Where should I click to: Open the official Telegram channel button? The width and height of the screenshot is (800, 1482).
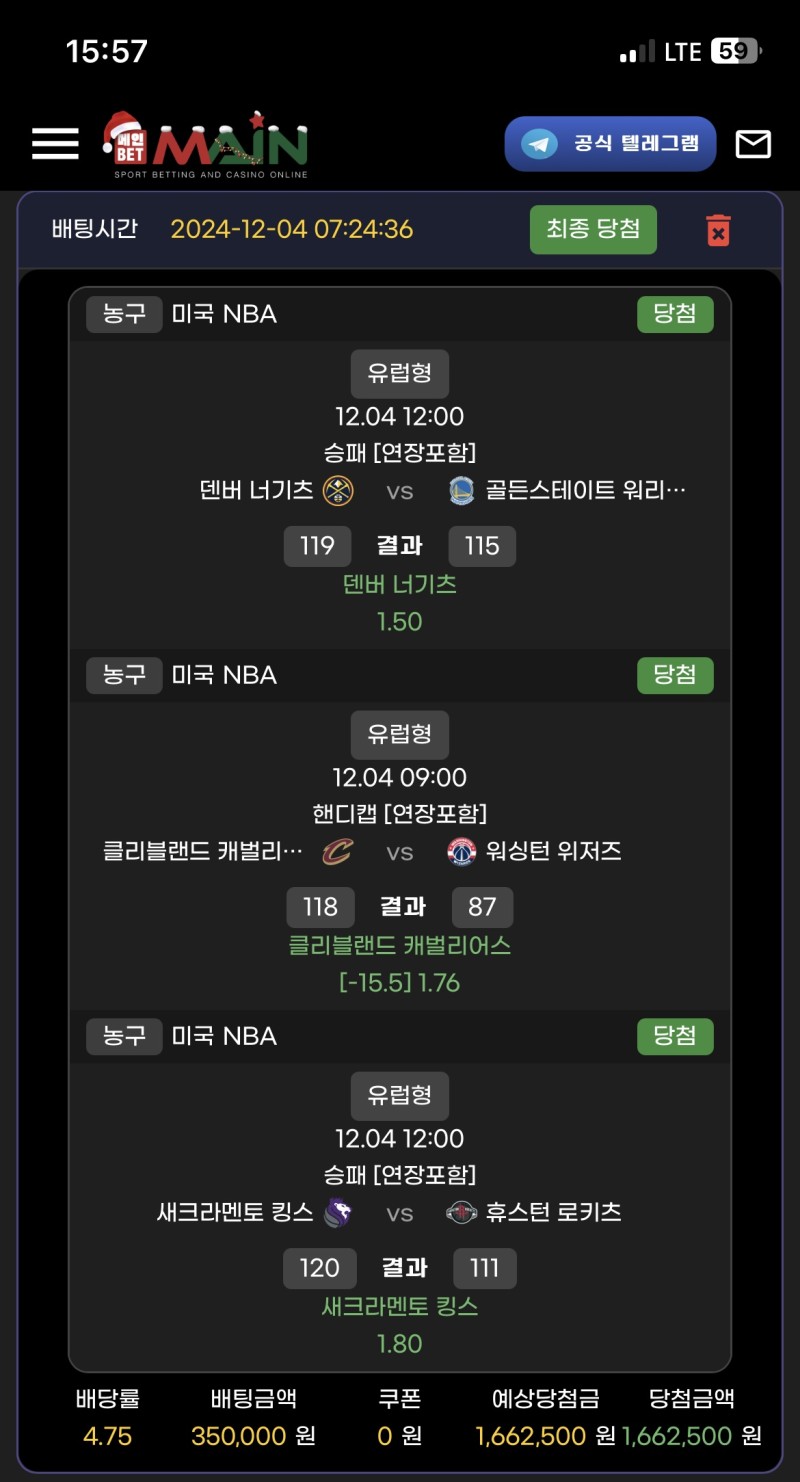pyautogui.click(x=610, y=144)
